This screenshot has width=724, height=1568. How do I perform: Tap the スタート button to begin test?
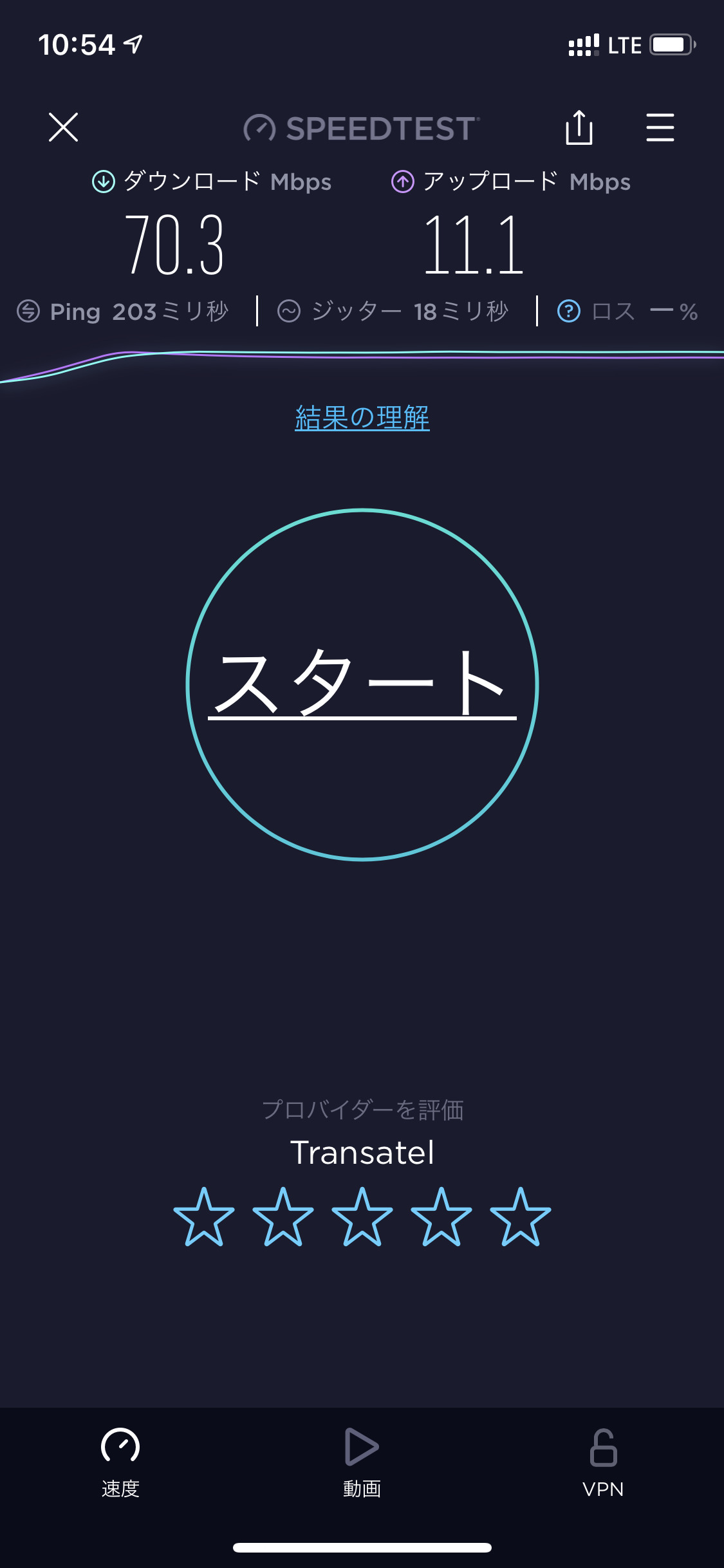pyautogui.click(x=362, y=684)
